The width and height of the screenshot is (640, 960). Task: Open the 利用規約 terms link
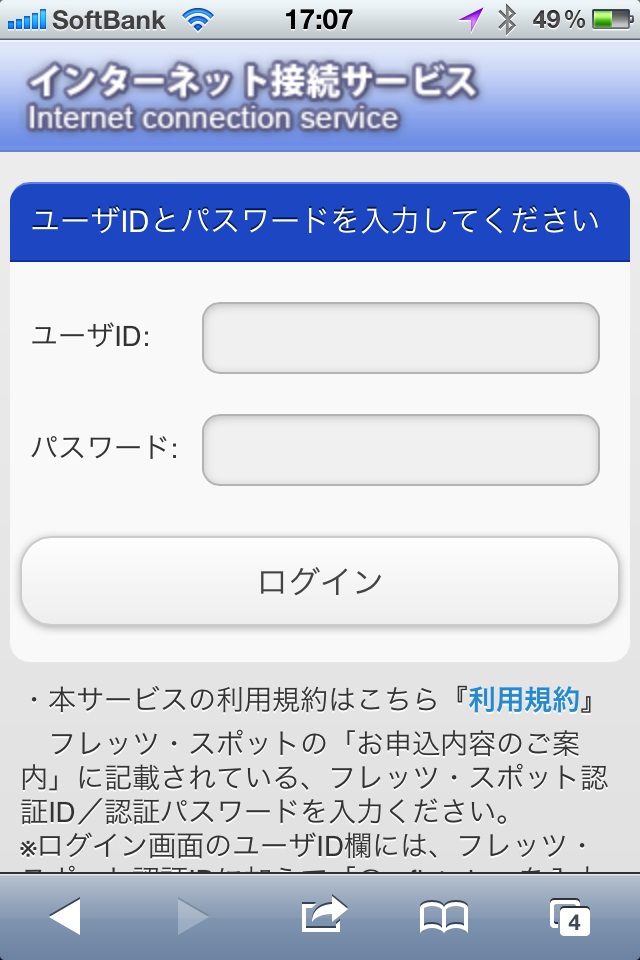click(x=524, y=700)
